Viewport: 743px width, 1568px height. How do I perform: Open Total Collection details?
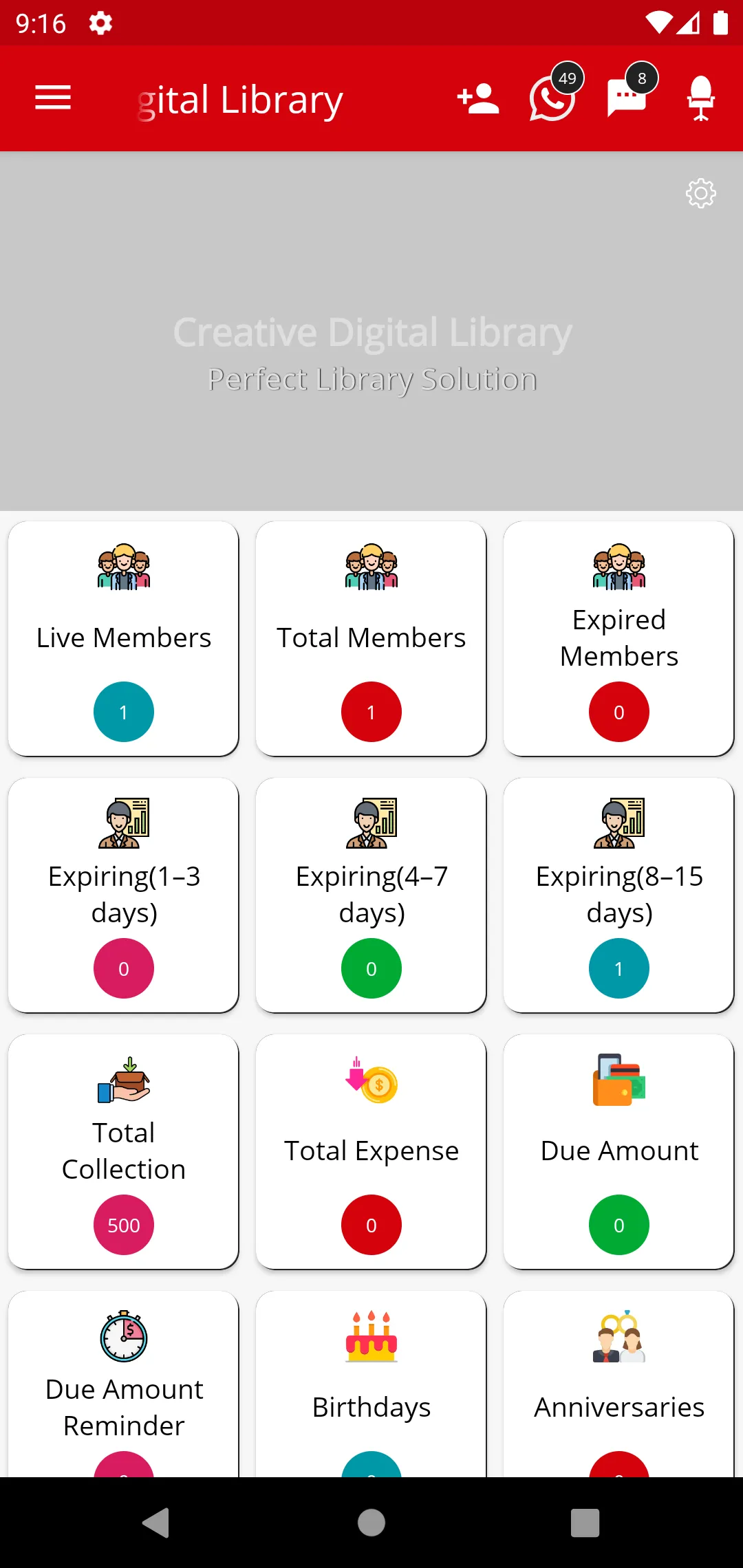pyautogui.click(x=124, y=1151)
